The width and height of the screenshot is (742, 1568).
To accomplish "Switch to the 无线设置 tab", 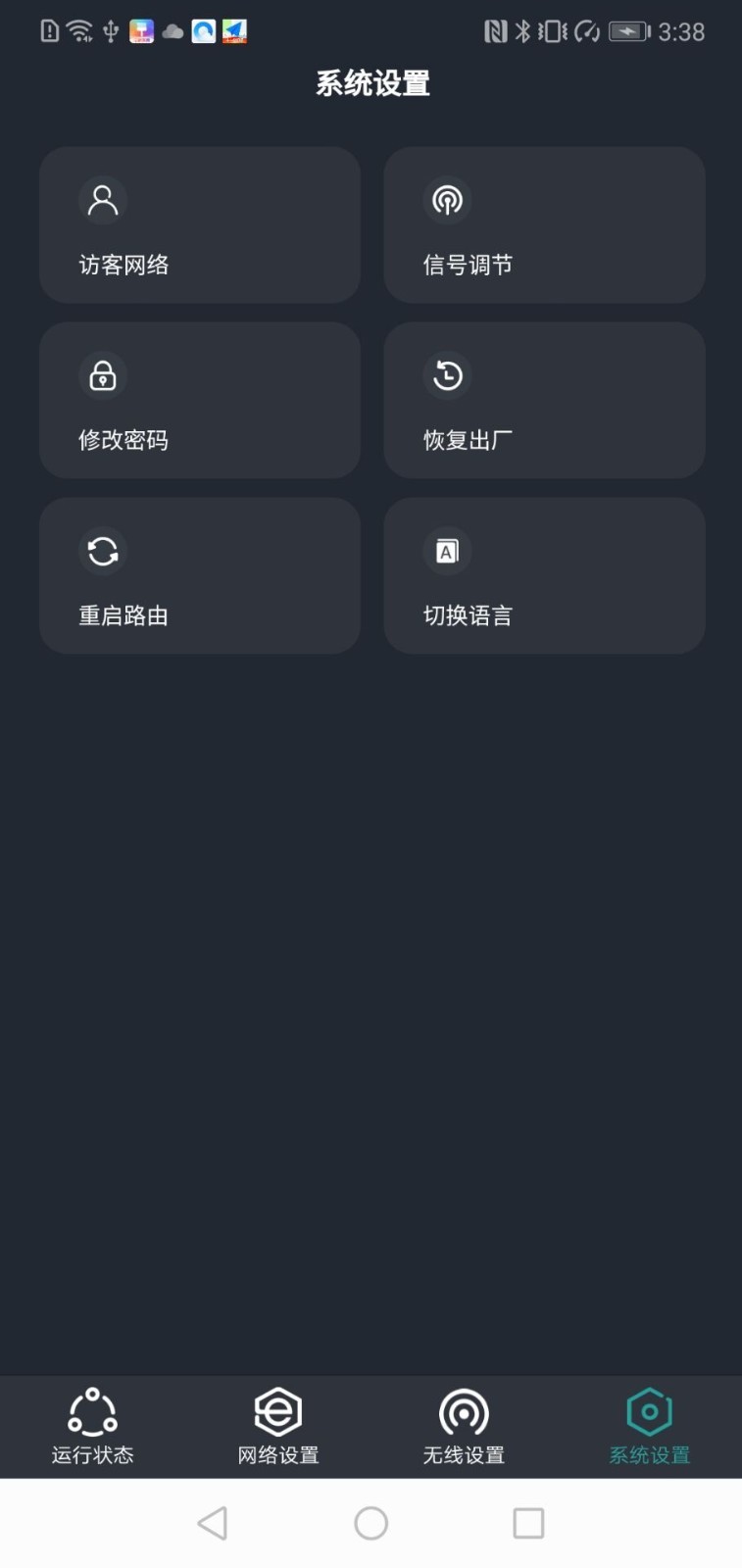I will [462, 1426].
